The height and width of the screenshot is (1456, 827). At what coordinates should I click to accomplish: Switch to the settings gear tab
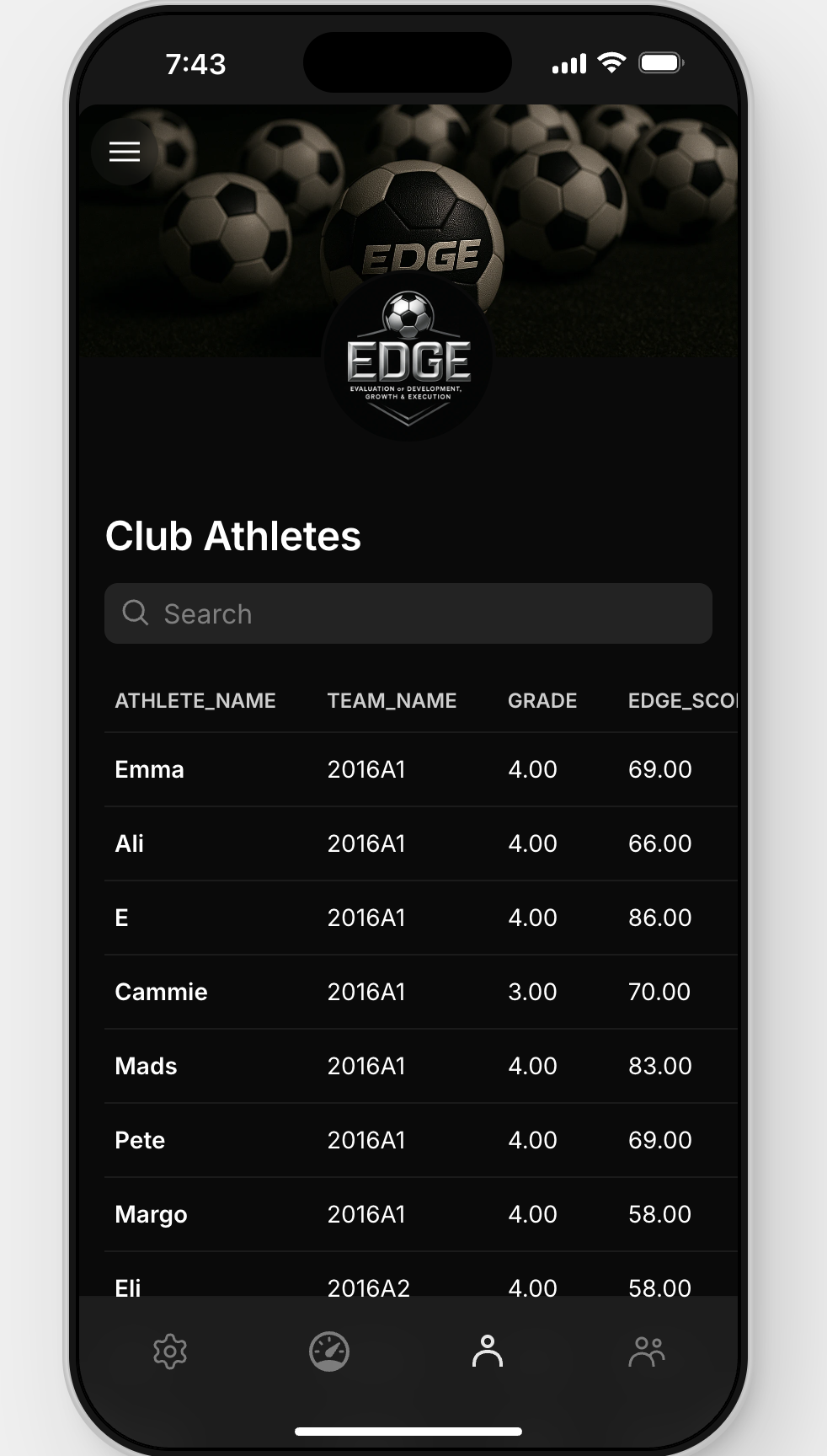pos(170,1352)
